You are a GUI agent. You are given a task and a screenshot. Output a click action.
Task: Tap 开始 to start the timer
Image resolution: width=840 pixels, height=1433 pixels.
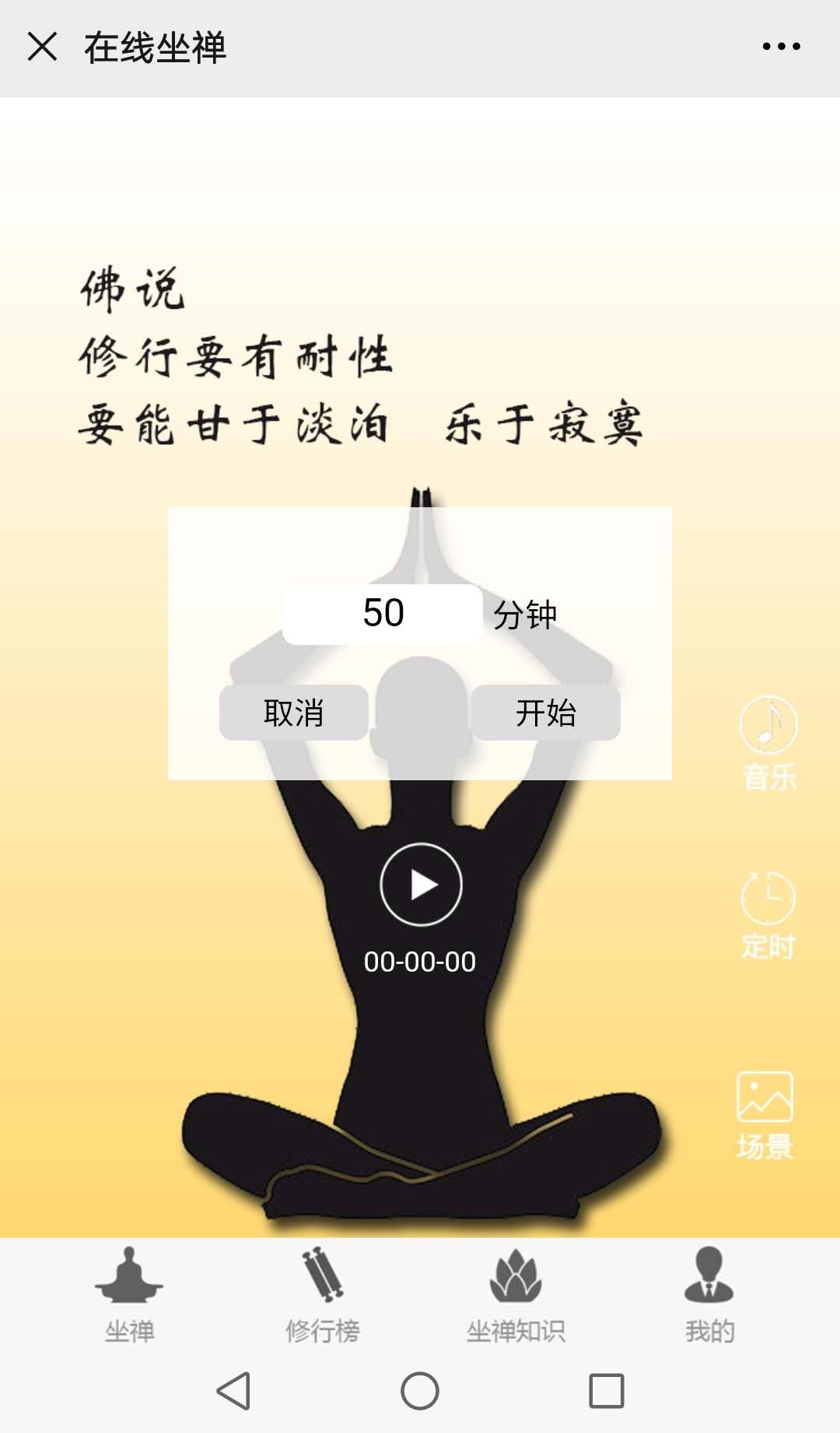click(545, 713)
